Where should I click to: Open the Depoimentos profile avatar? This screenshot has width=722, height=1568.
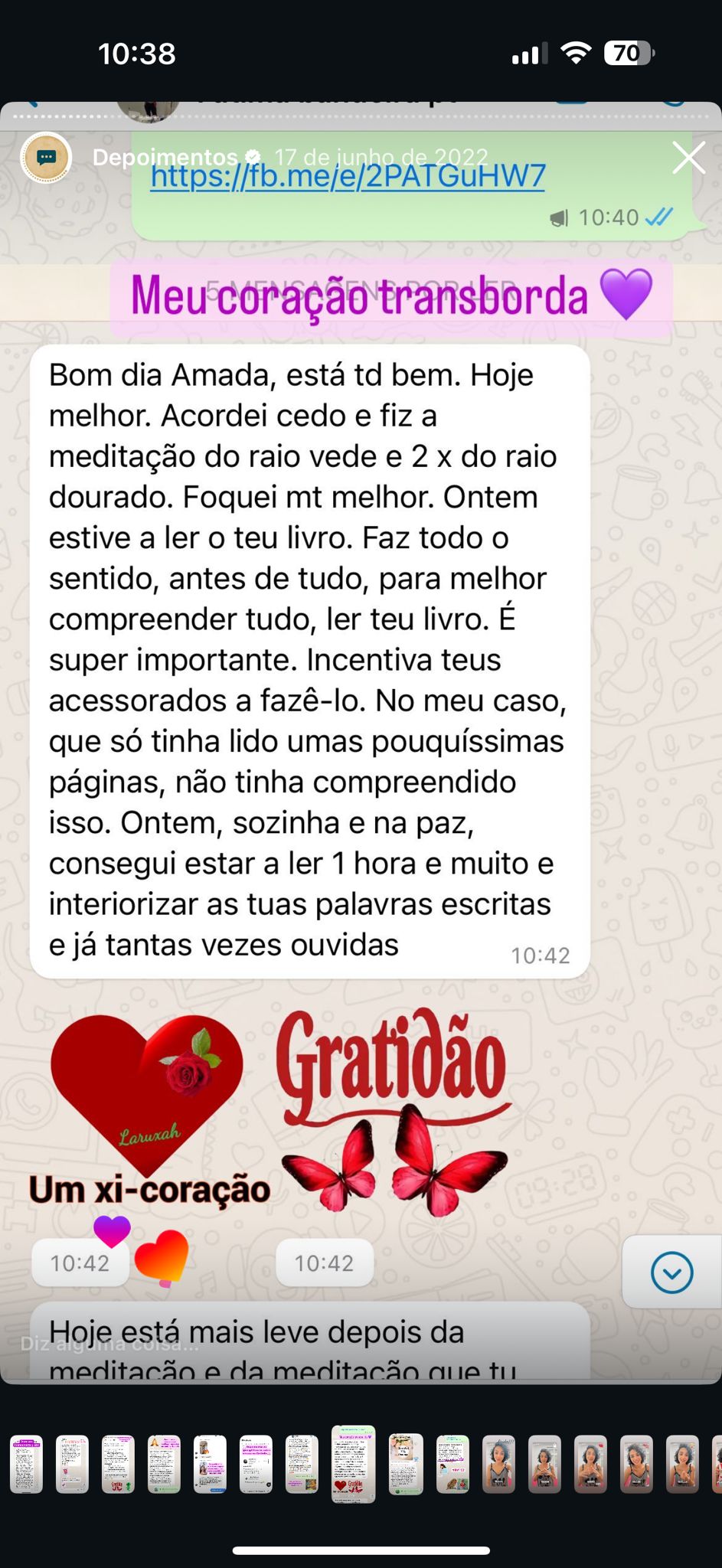pyautogui.click(x=46, y=158)
